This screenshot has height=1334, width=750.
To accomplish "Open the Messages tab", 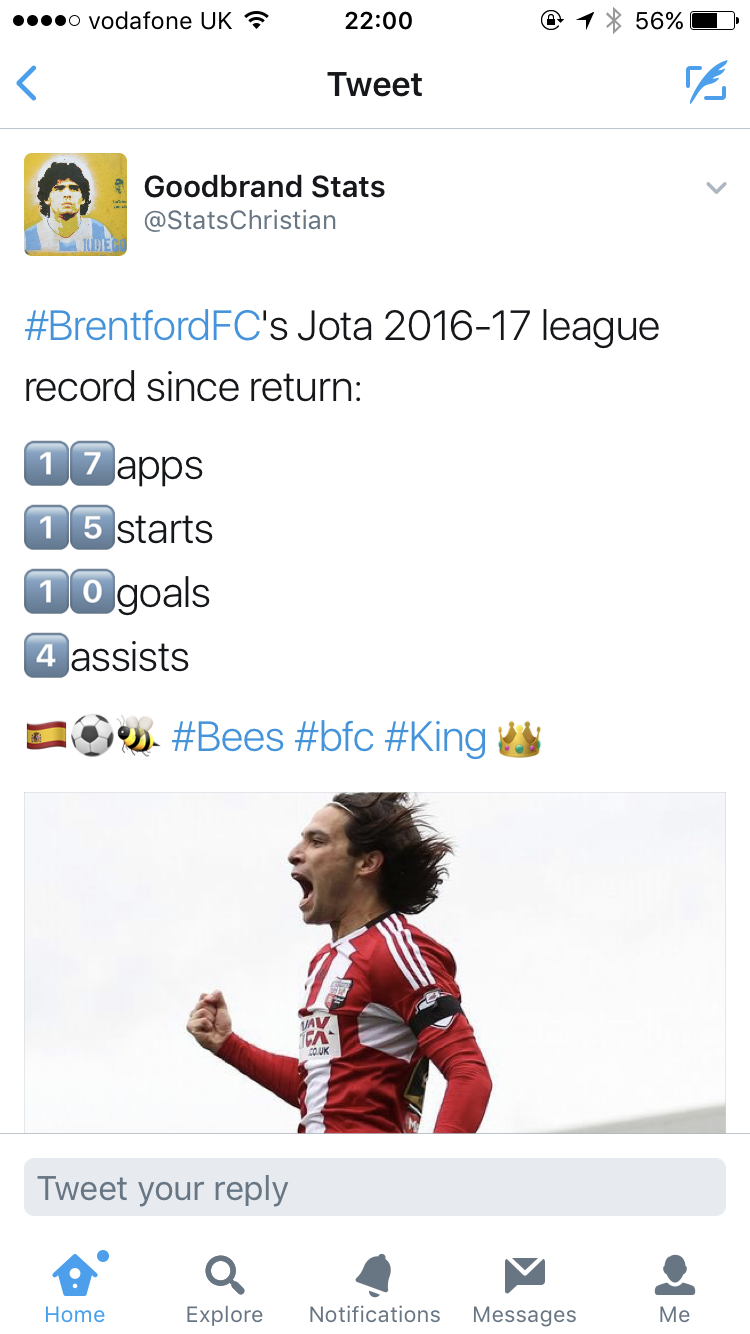I will [524, 1288].
